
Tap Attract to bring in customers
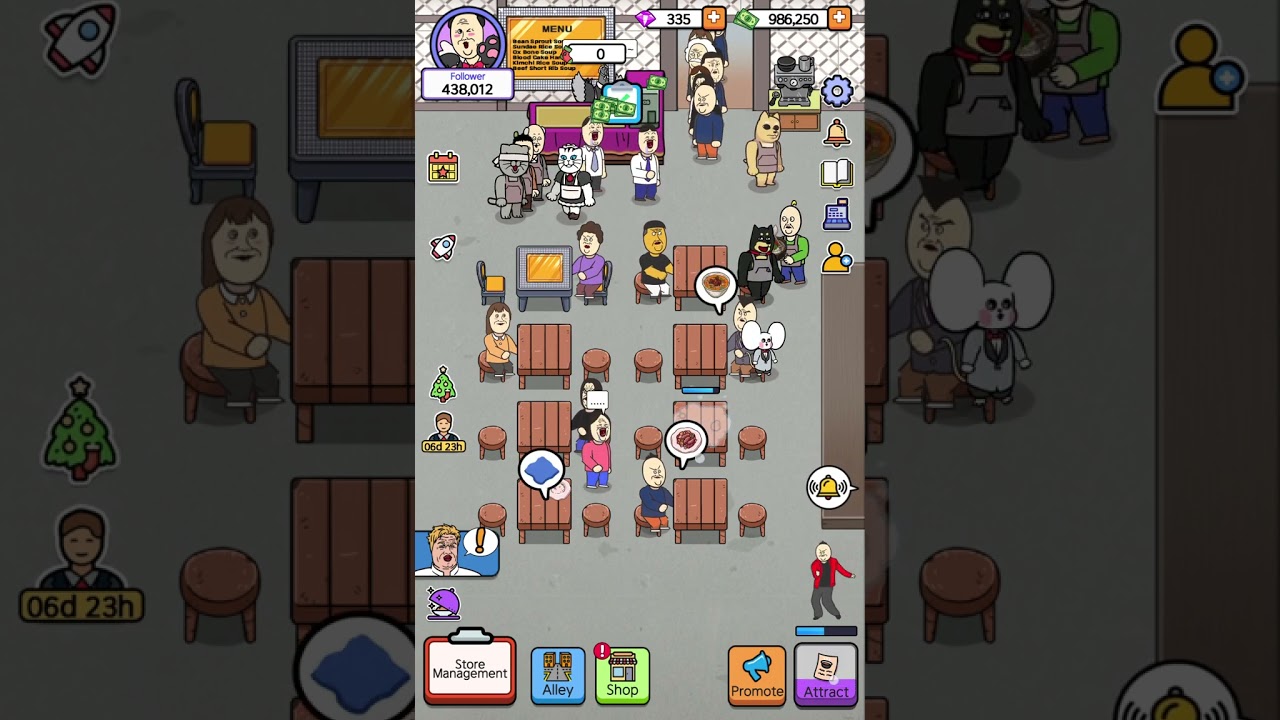826,675
